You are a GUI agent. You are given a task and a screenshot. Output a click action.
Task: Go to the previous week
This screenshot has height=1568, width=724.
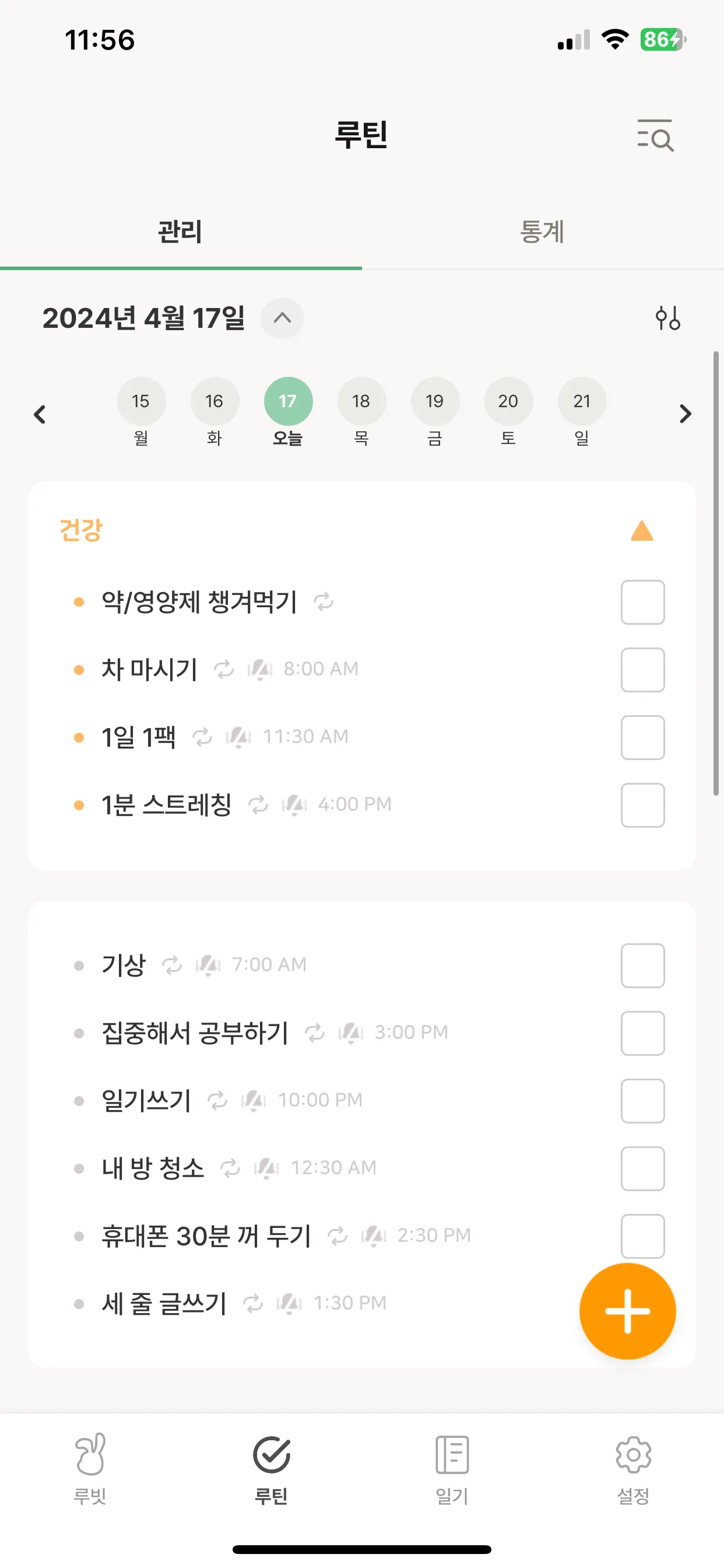click(40, 415)
